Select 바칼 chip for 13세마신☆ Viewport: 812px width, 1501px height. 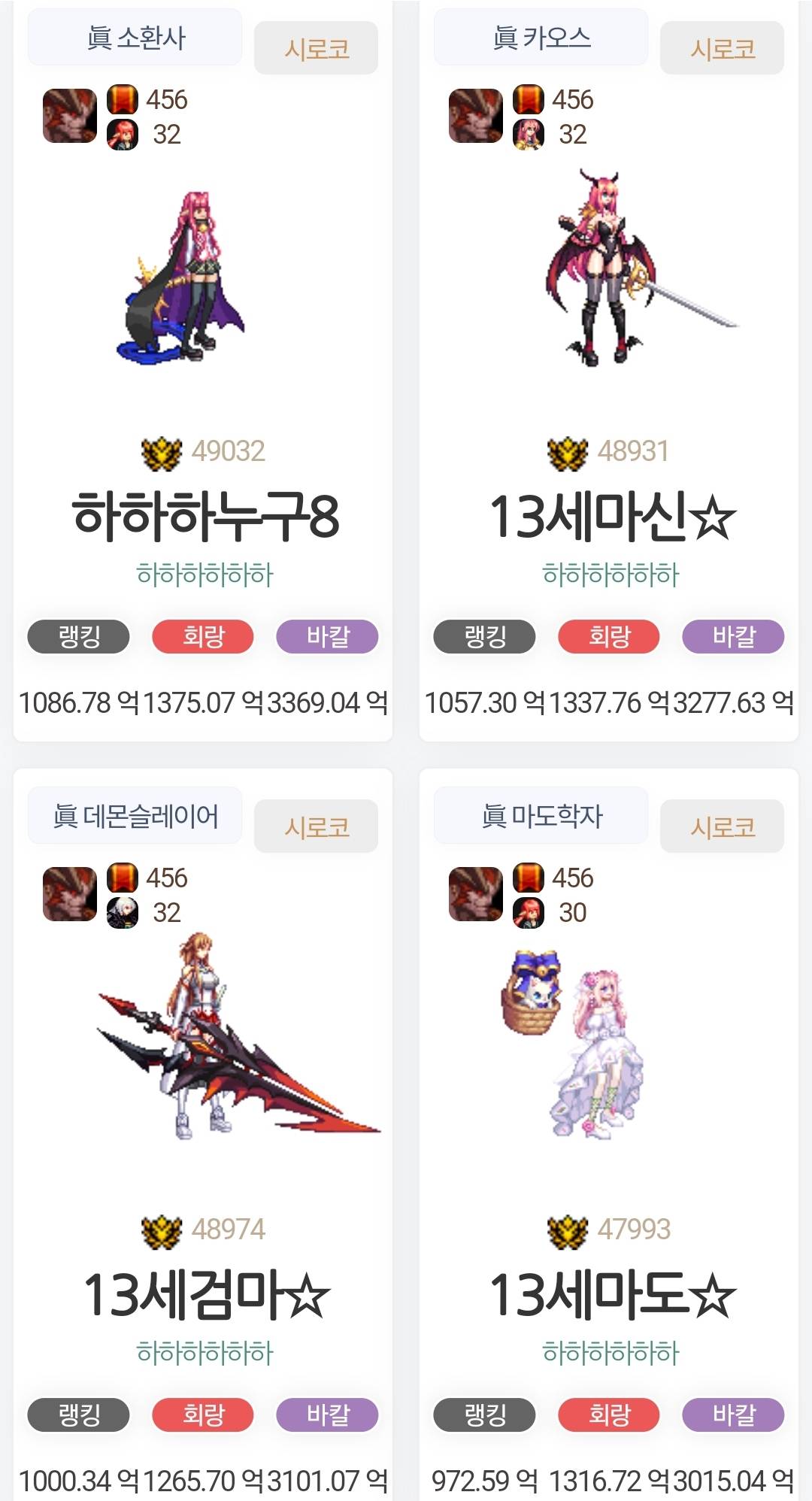pyautogui.click(x=734, y=637)
